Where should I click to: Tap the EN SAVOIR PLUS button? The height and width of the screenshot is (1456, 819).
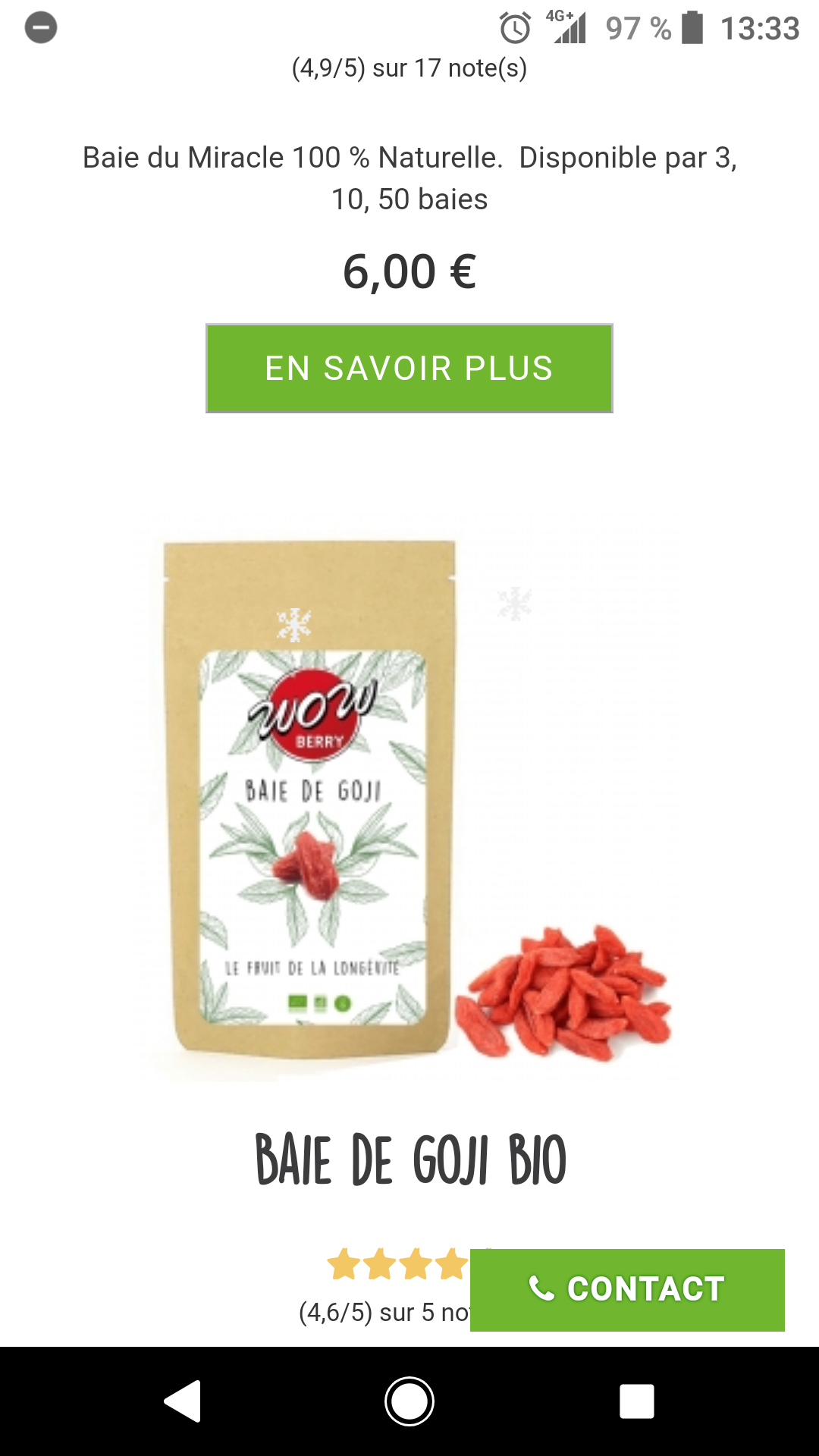click(409, 369)
